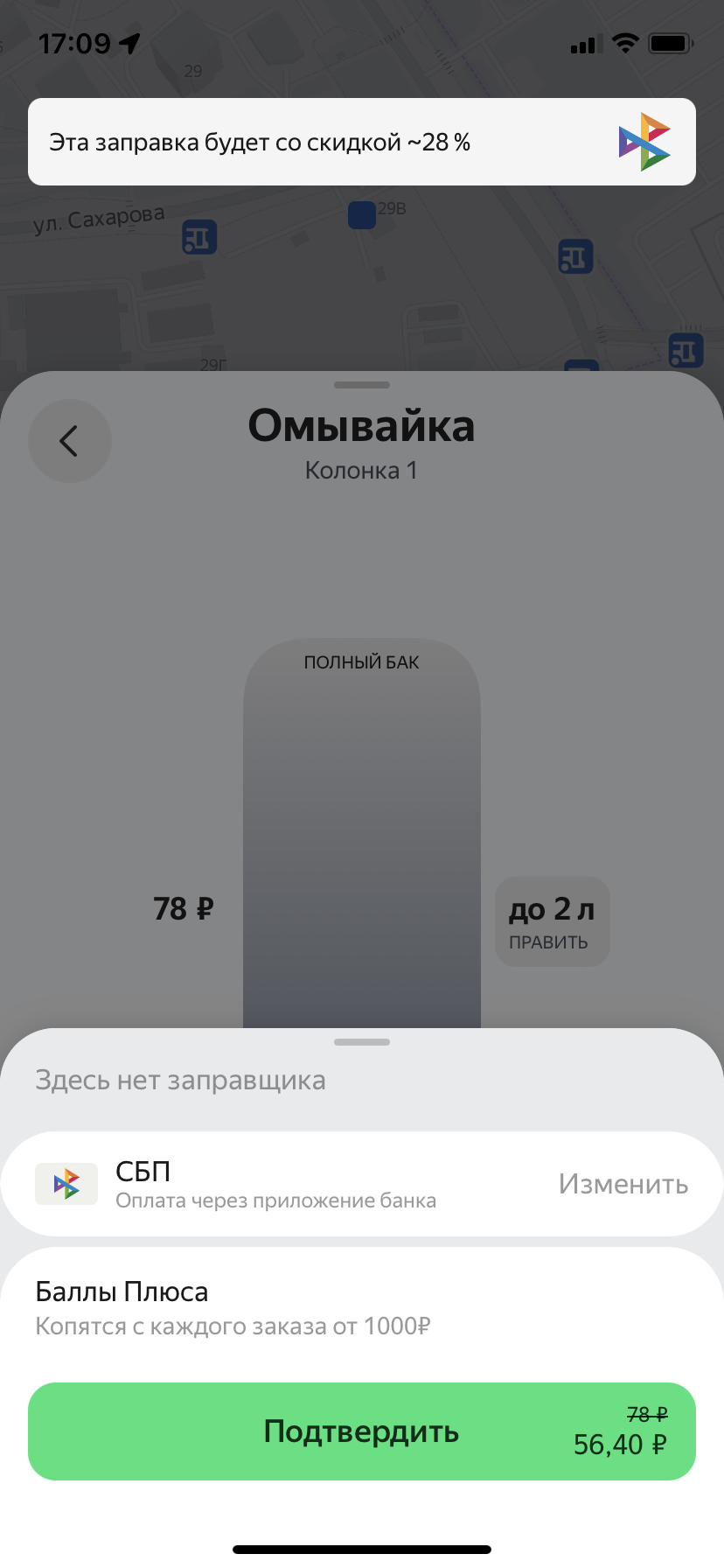Tap Изменить to change payment method
The width and height of the screenshot is (724, 1568).
[623, 1184]
